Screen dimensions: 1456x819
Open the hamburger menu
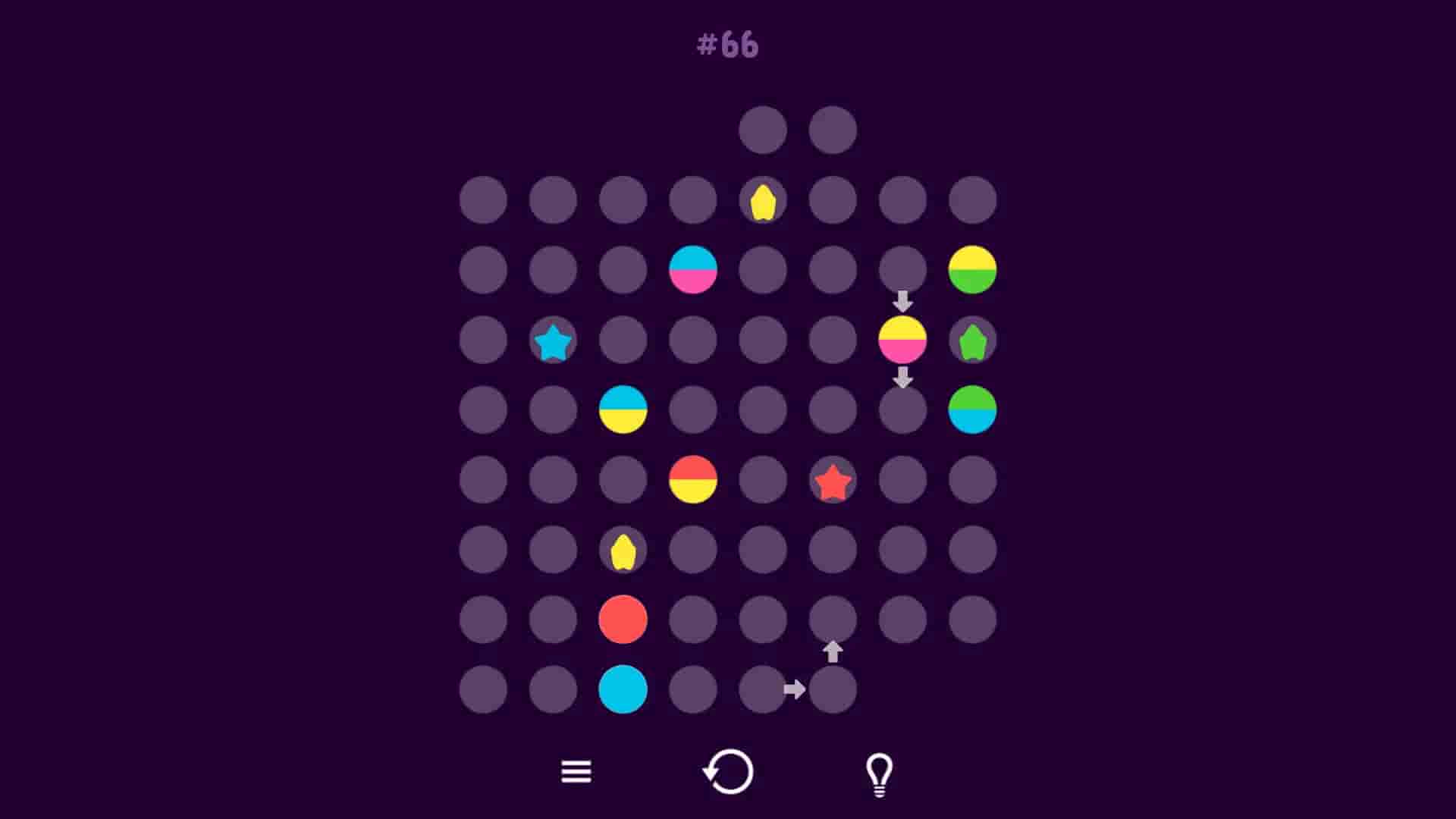tap(576, 772)
